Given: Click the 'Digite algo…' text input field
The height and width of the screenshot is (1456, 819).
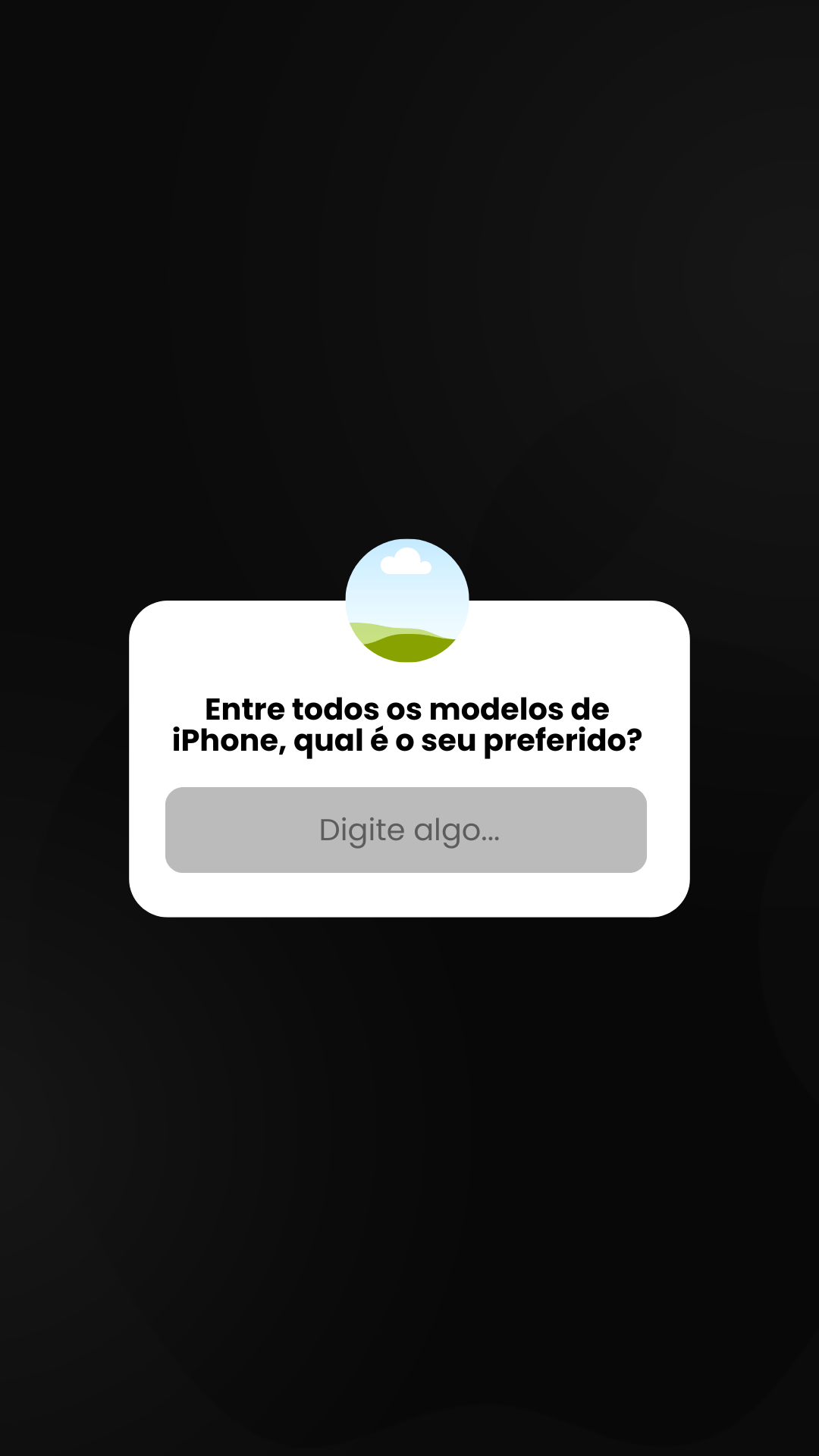Looking at the screenshot, I should [408, 830].
